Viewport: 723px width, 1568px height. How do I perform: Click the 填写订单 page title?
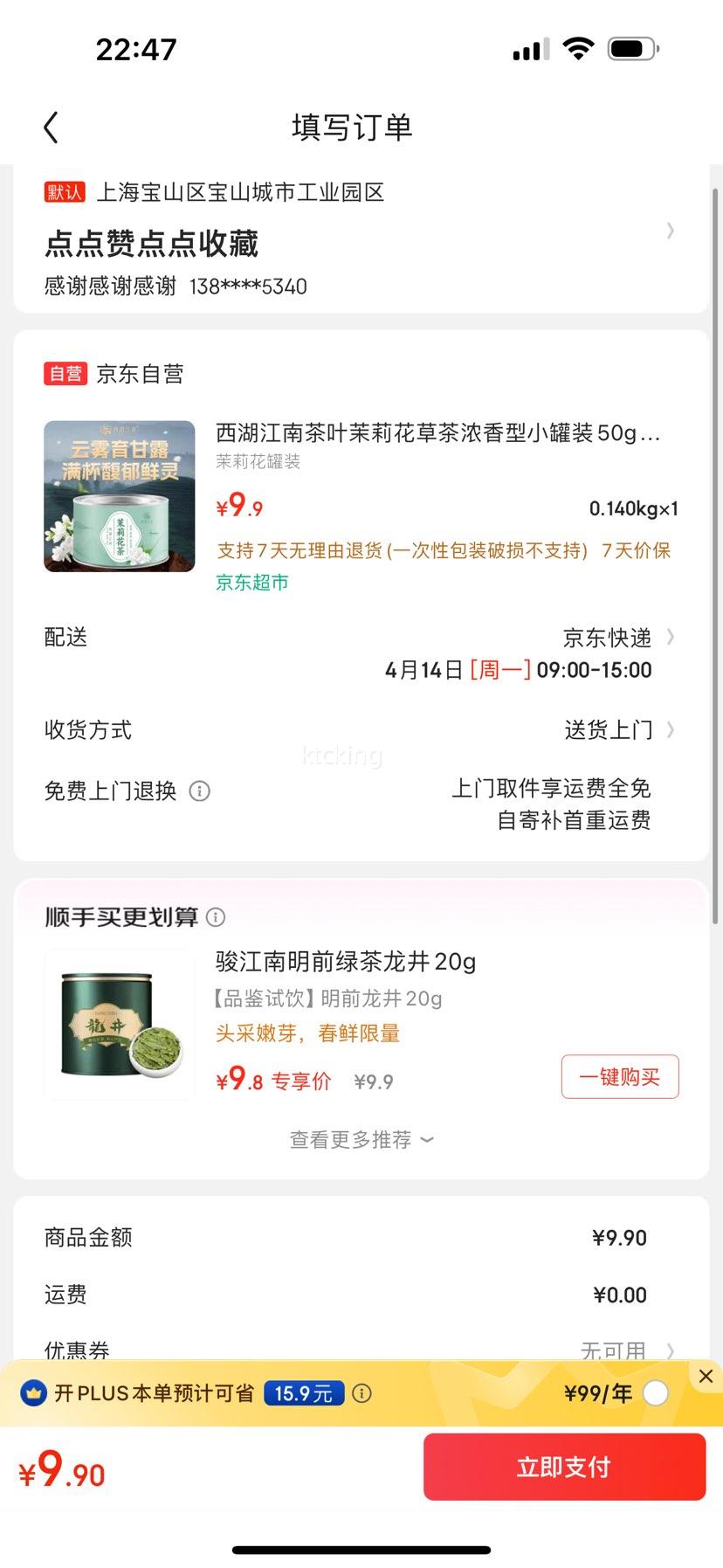[x=354, y=127]
